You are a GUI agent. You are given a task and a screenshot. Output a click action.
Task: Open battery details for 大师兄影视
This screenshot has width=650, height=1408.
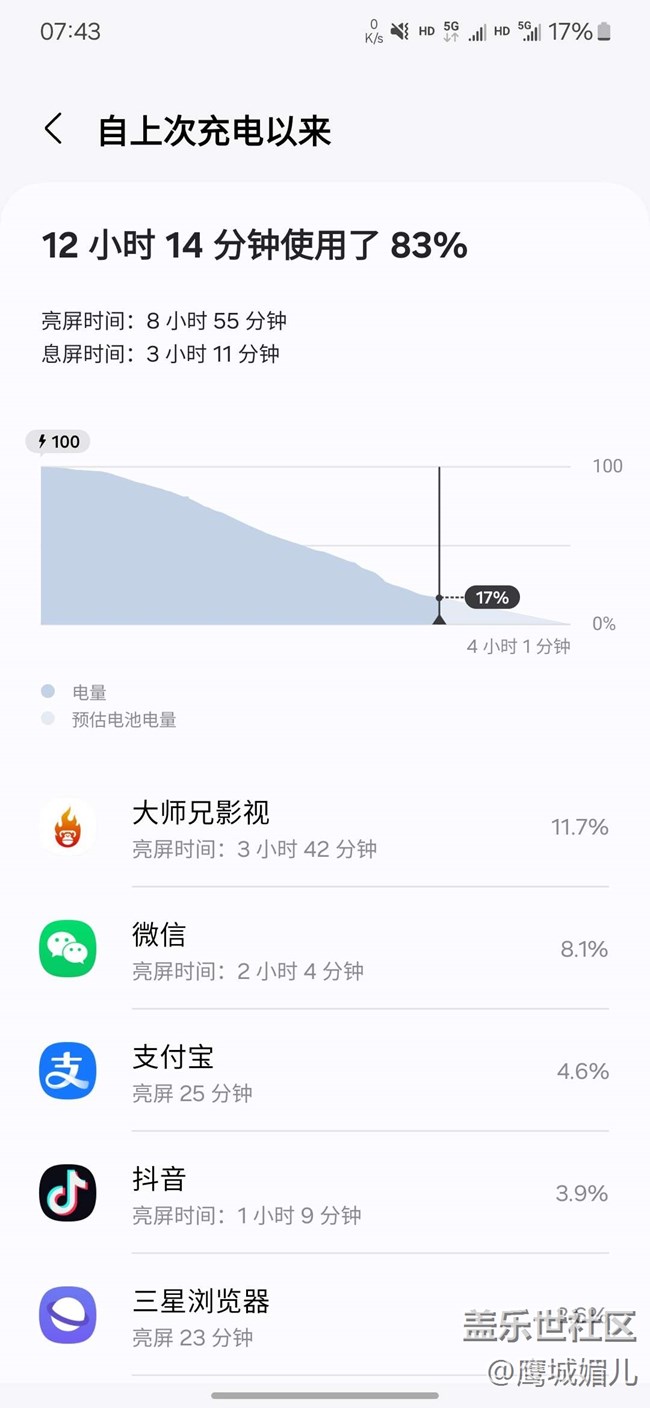coord(324,827)
